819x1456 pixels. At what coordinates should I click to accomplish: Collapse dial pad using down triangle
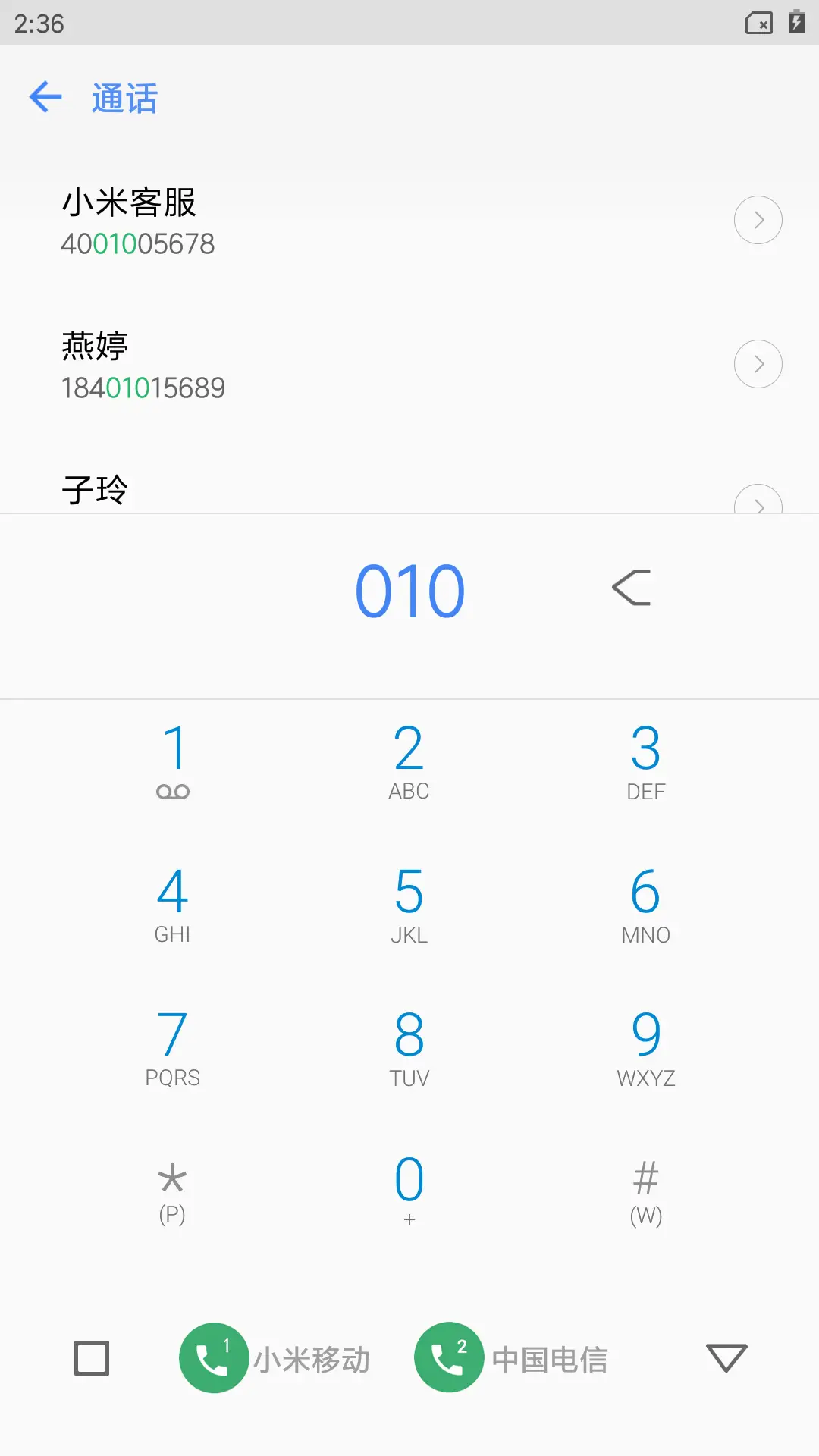[x=726, y=1357]
